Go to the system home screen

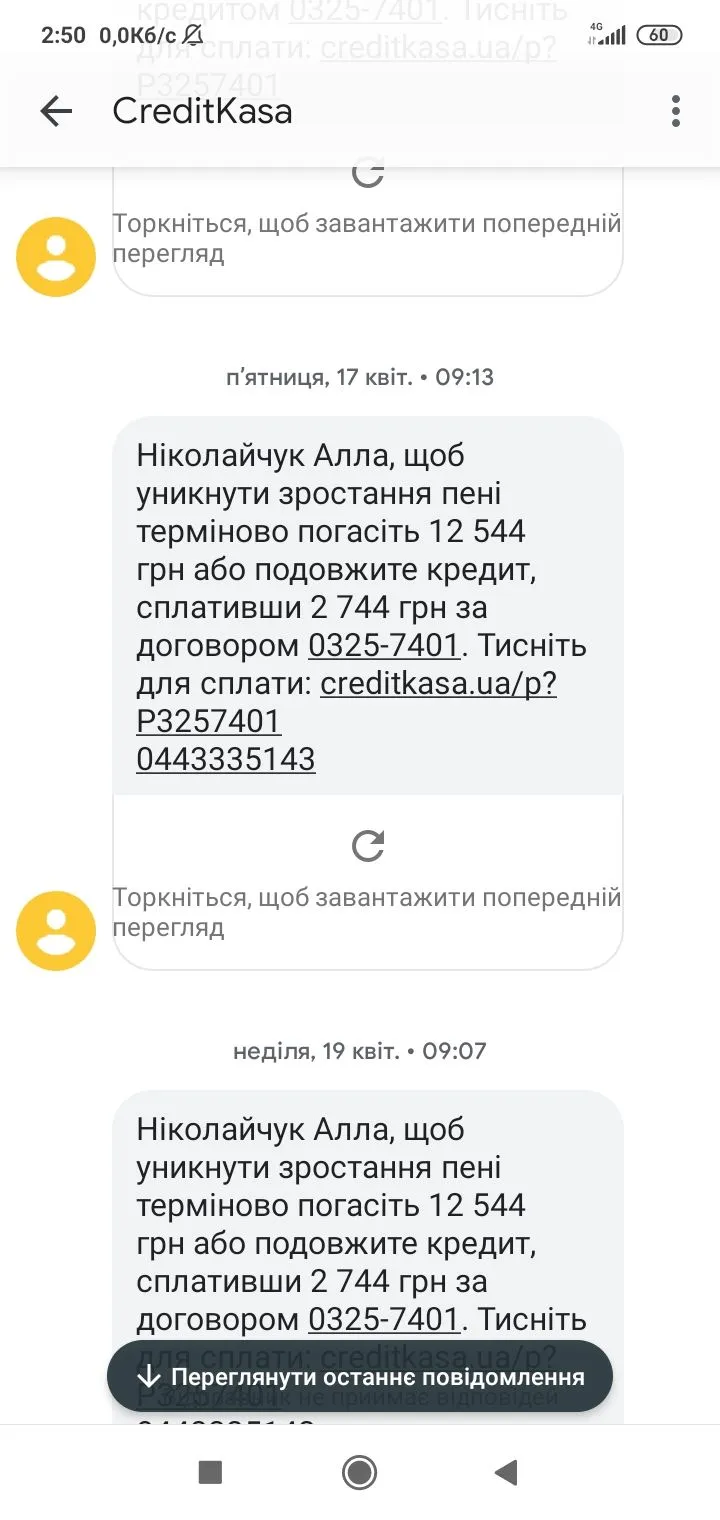point(359,1472)
